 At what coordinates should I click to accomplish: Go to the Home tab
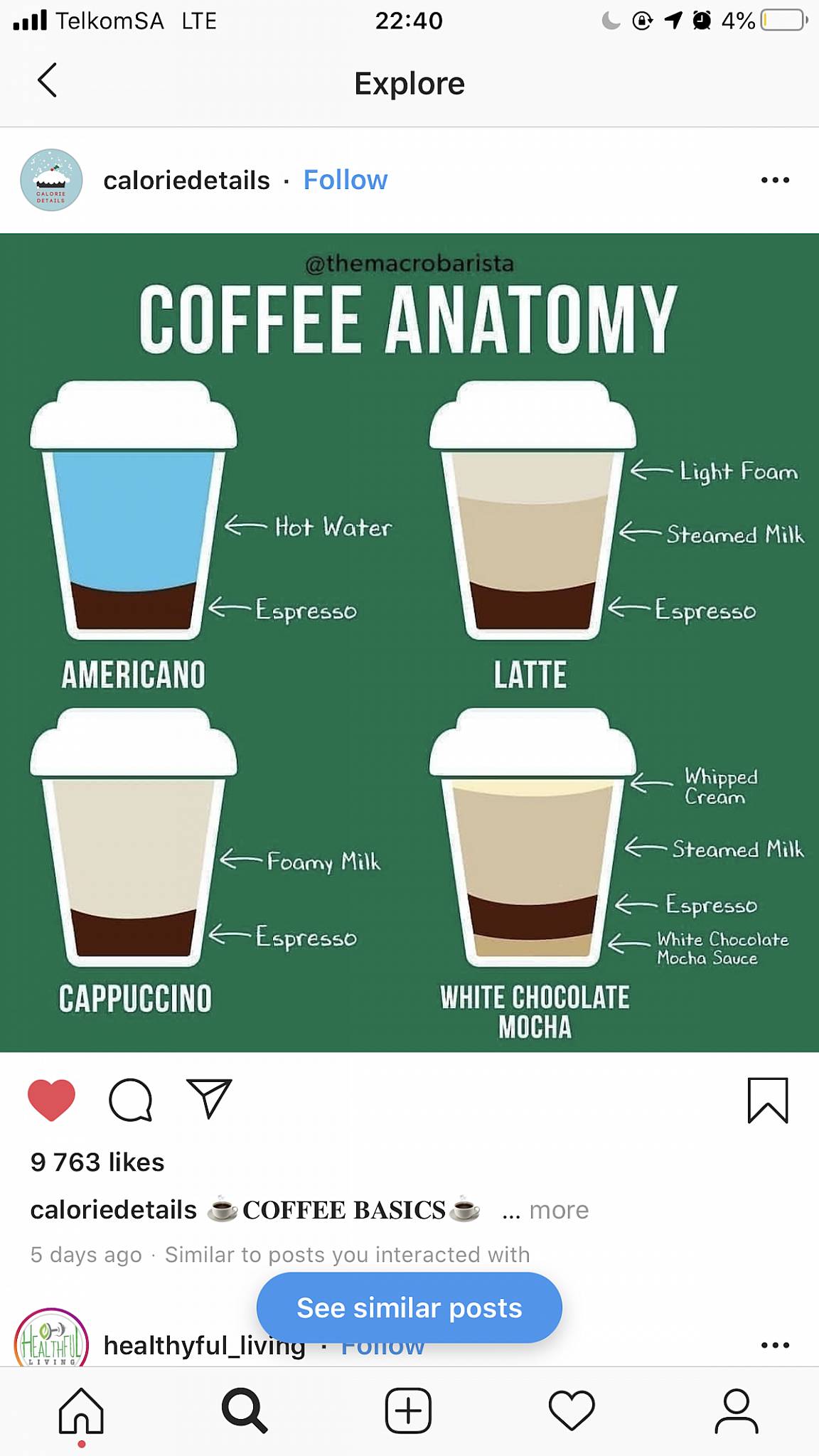[x=81, y=1410]
